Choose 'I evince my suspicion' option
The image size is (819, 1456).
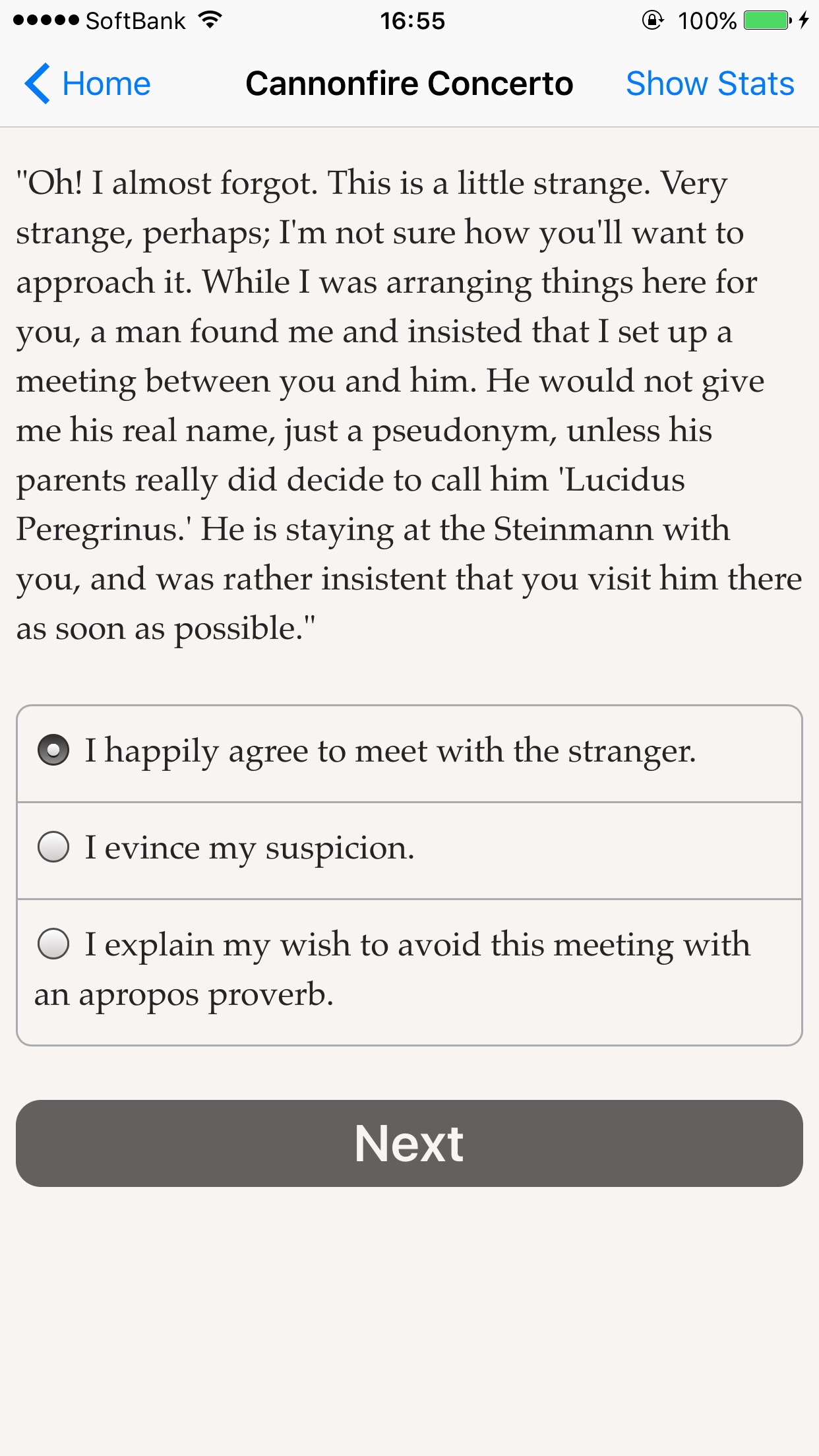pos(409,851)
